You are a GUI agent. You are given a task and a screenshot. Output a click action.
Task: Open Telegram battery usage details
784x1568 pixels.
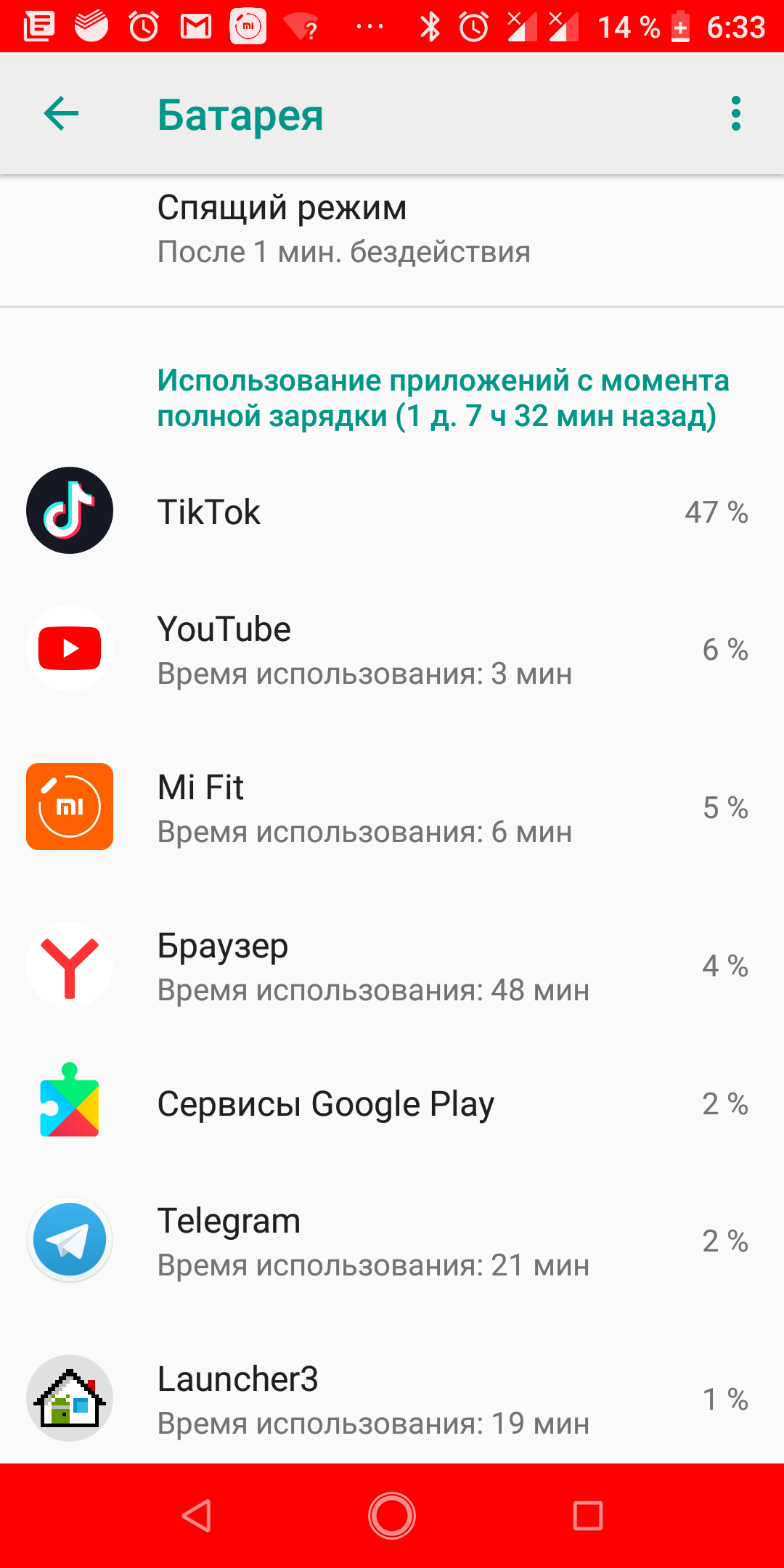pos(392,1241)
